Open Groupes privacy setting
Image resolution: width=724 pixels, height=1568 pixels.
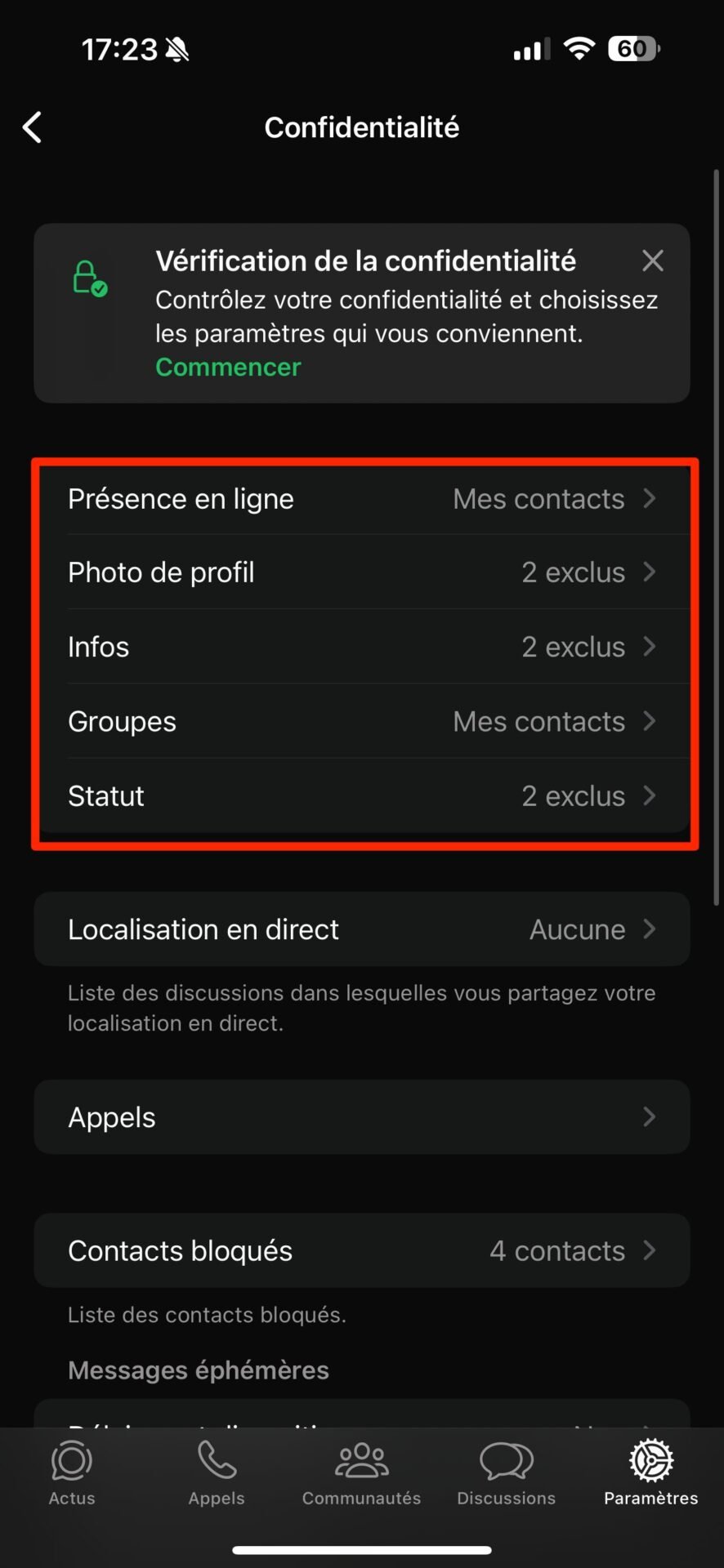click(x=362, y=721)
